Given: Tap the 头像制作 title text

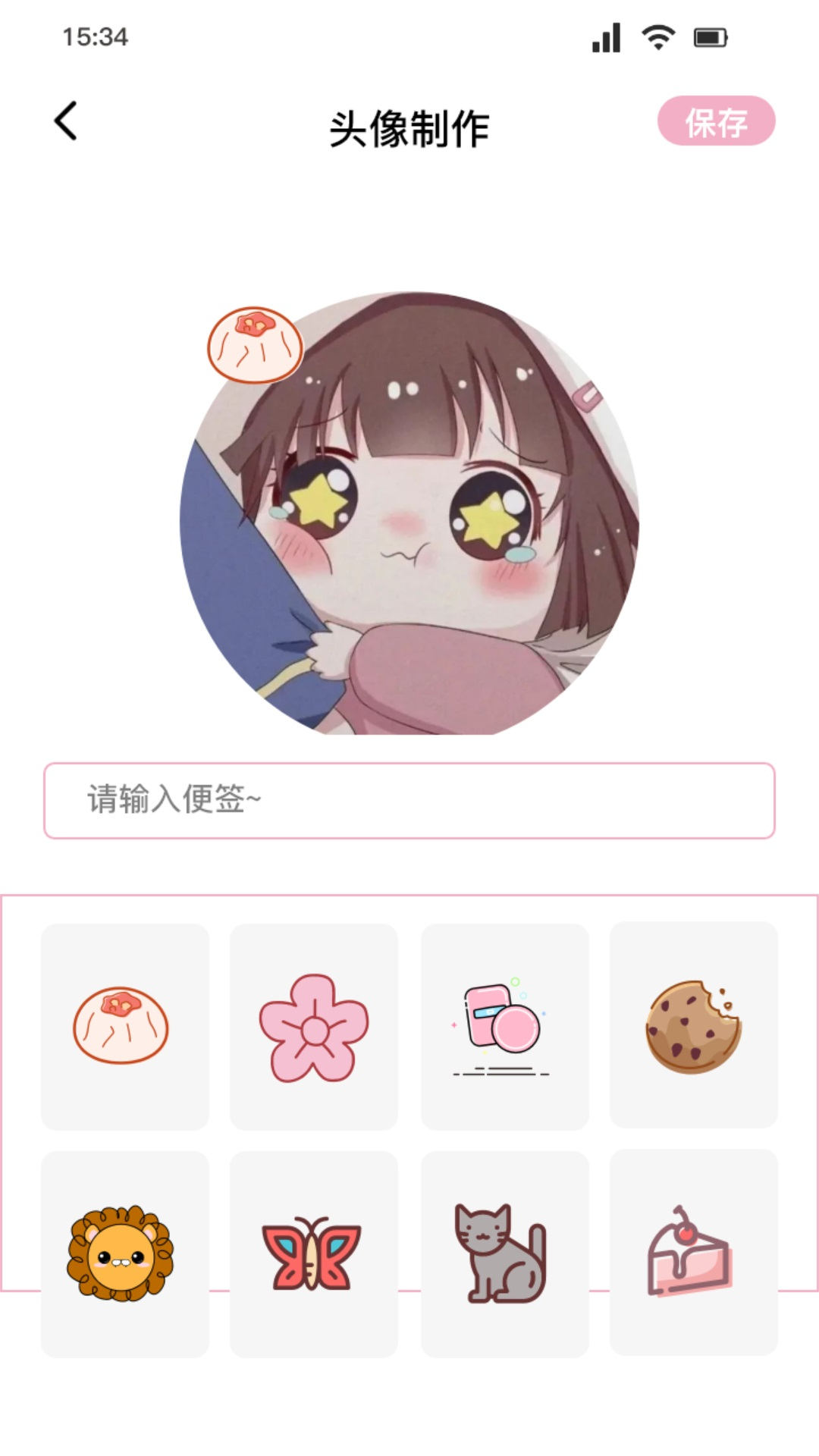Looking at the screenshot, I should click(x=409, y=125).
